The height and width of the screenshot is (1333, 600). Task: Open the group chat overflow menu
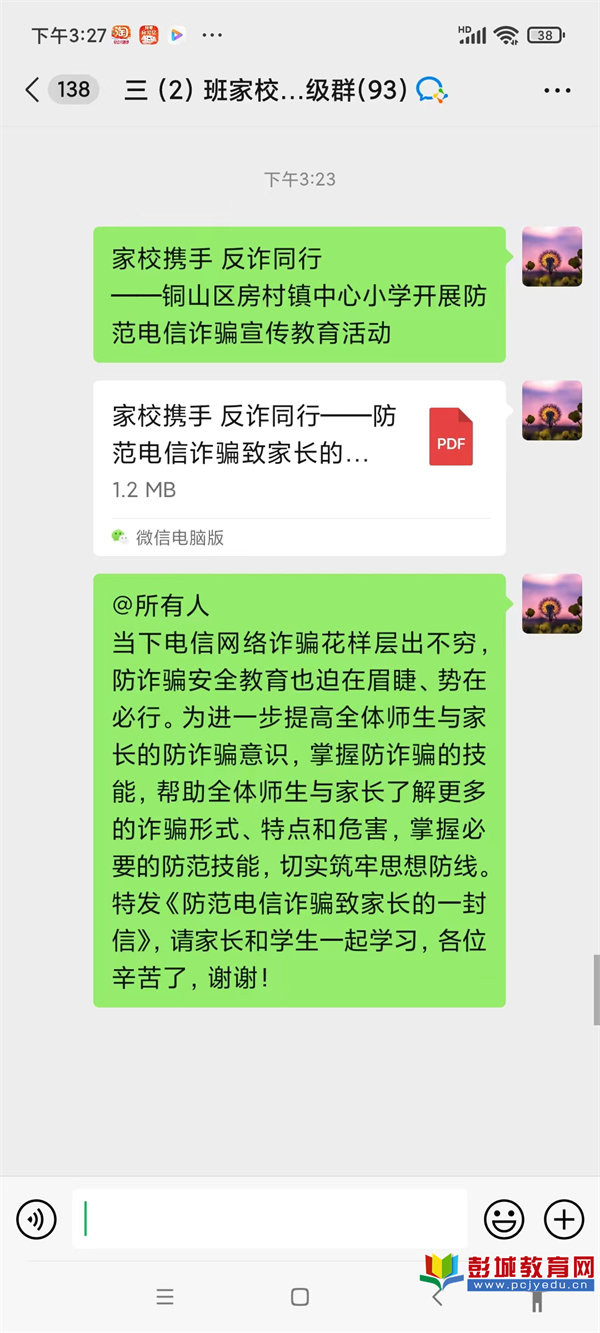pyautogui.click(x=557, y=91)
